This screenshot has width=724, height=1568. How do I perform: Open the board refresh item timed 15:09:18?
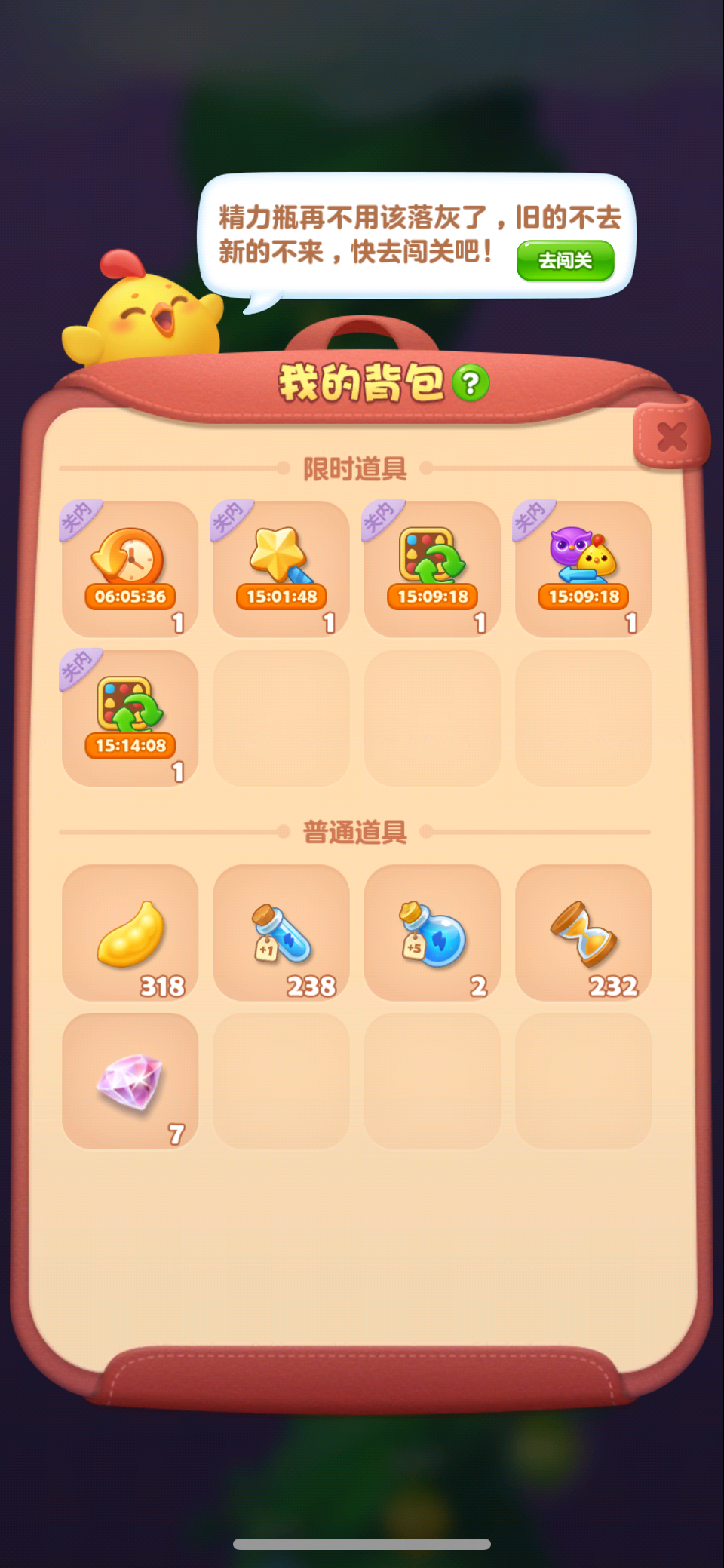pyautogui.click(x=432, y=569)
